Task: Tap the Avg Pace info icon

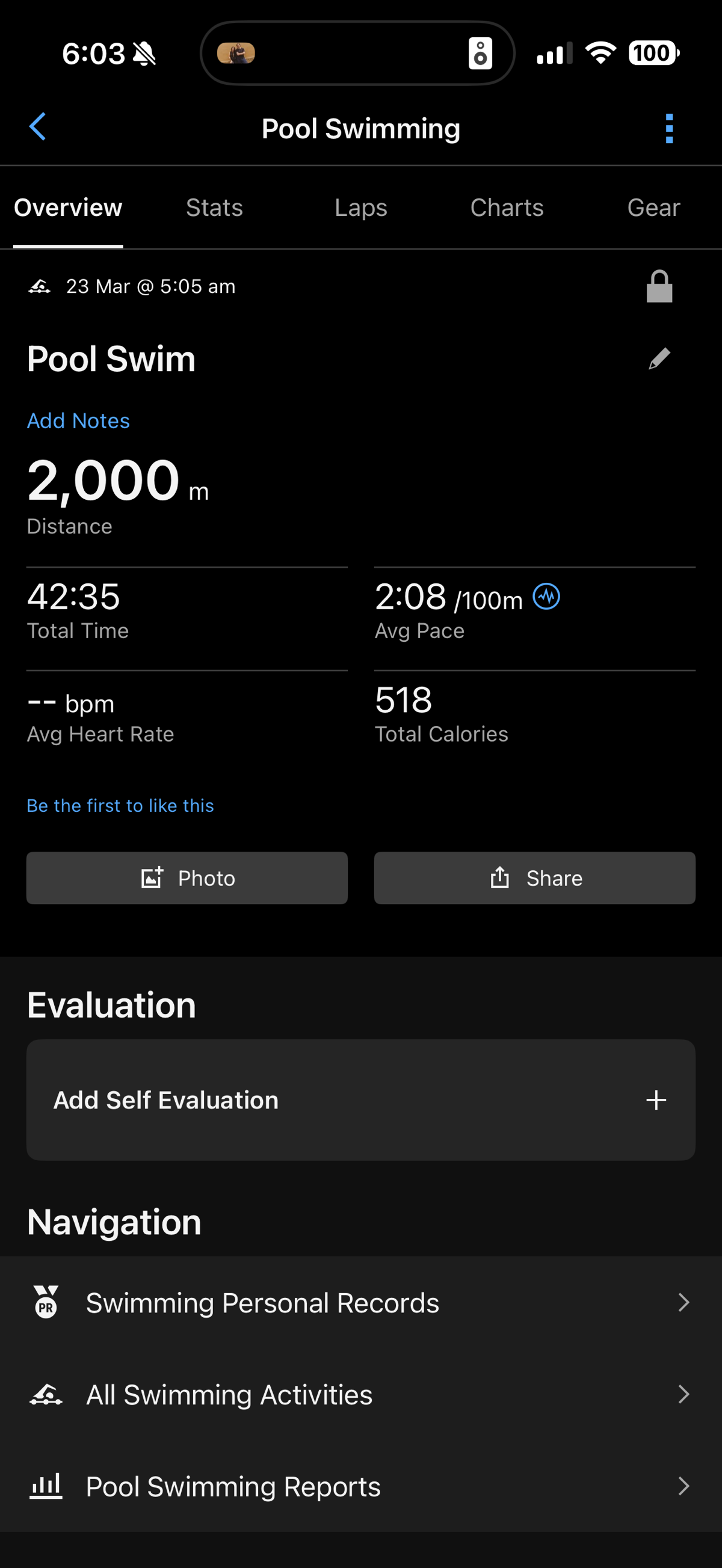Action: click(546, 597)
